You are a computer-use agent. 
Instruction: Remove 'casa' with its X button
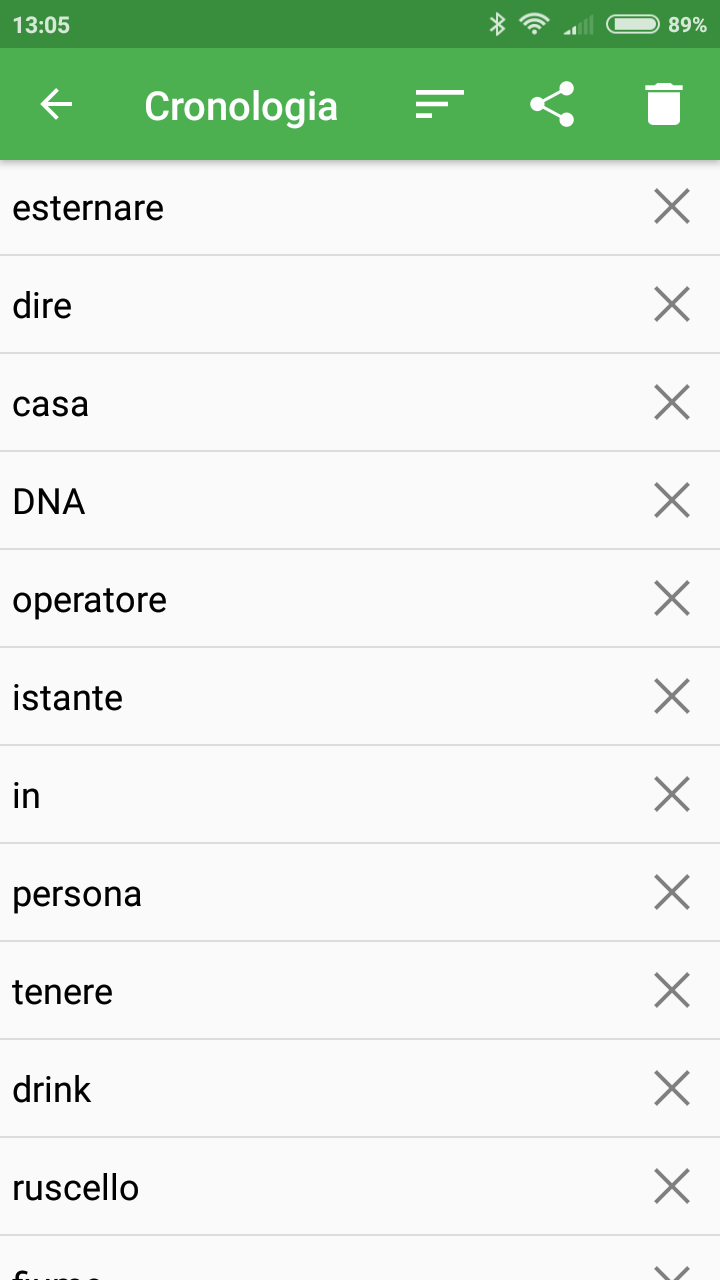[671, 402]
